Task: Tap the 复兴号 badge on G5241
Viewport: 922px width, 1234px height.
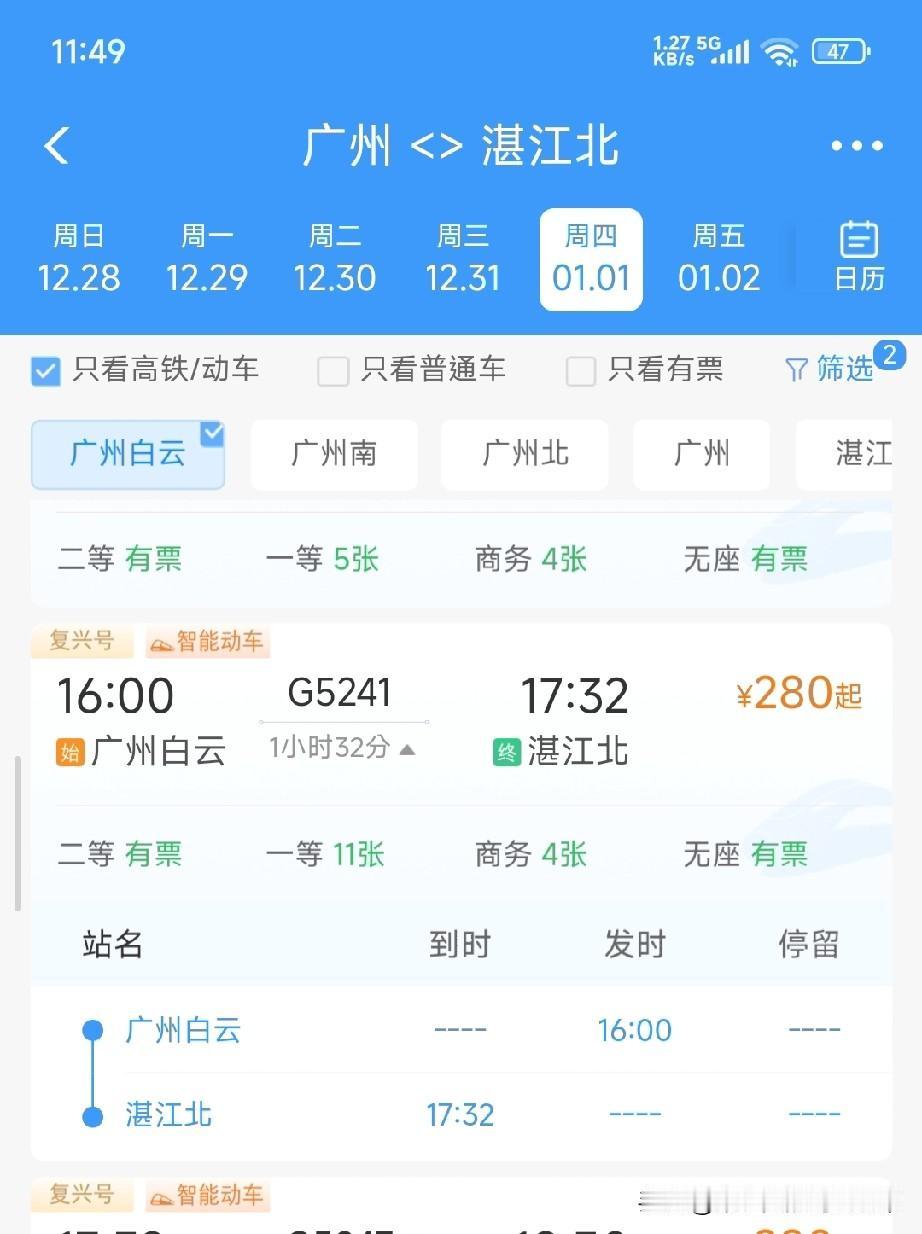Action: point(82,642)
